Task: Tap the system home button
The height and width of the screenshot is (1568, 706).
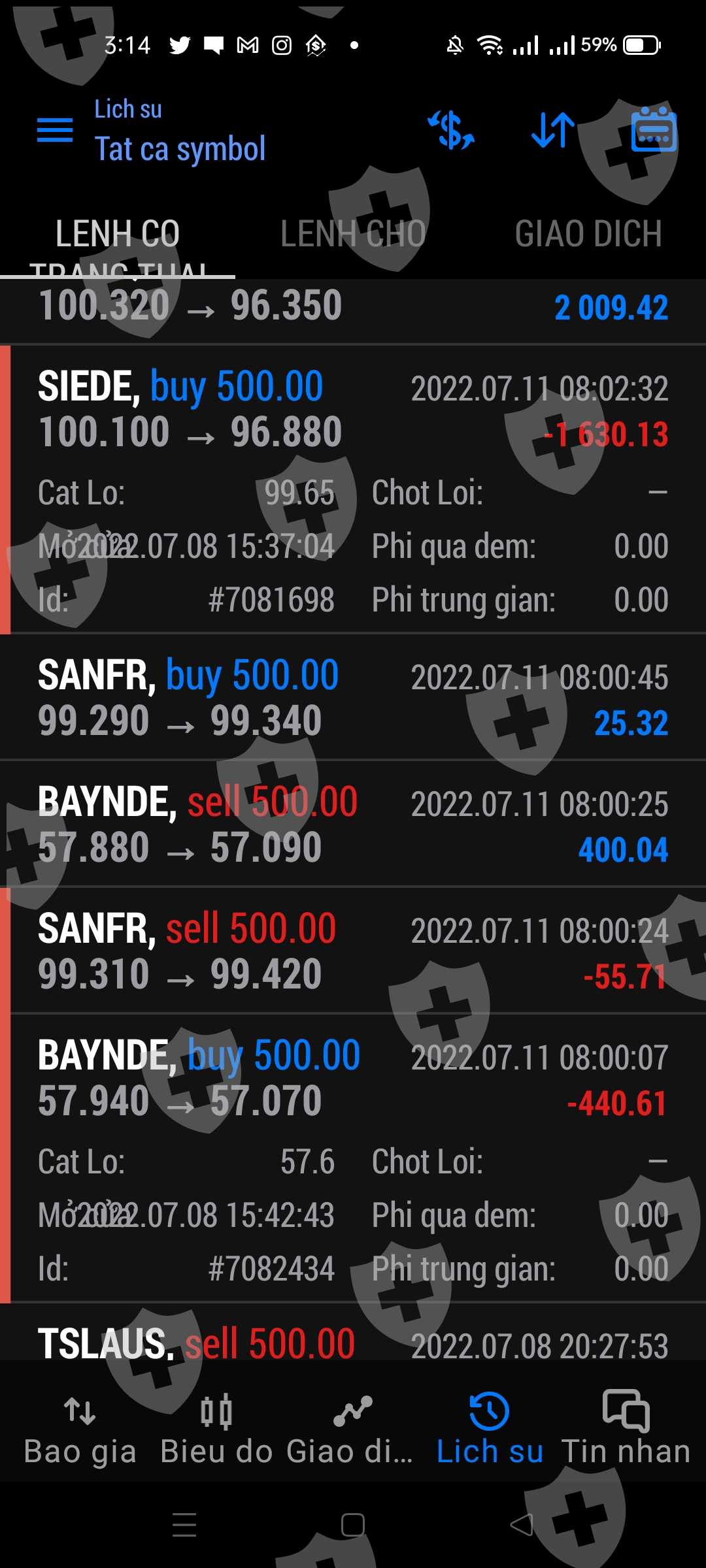Action: [x=353, y=1526]
